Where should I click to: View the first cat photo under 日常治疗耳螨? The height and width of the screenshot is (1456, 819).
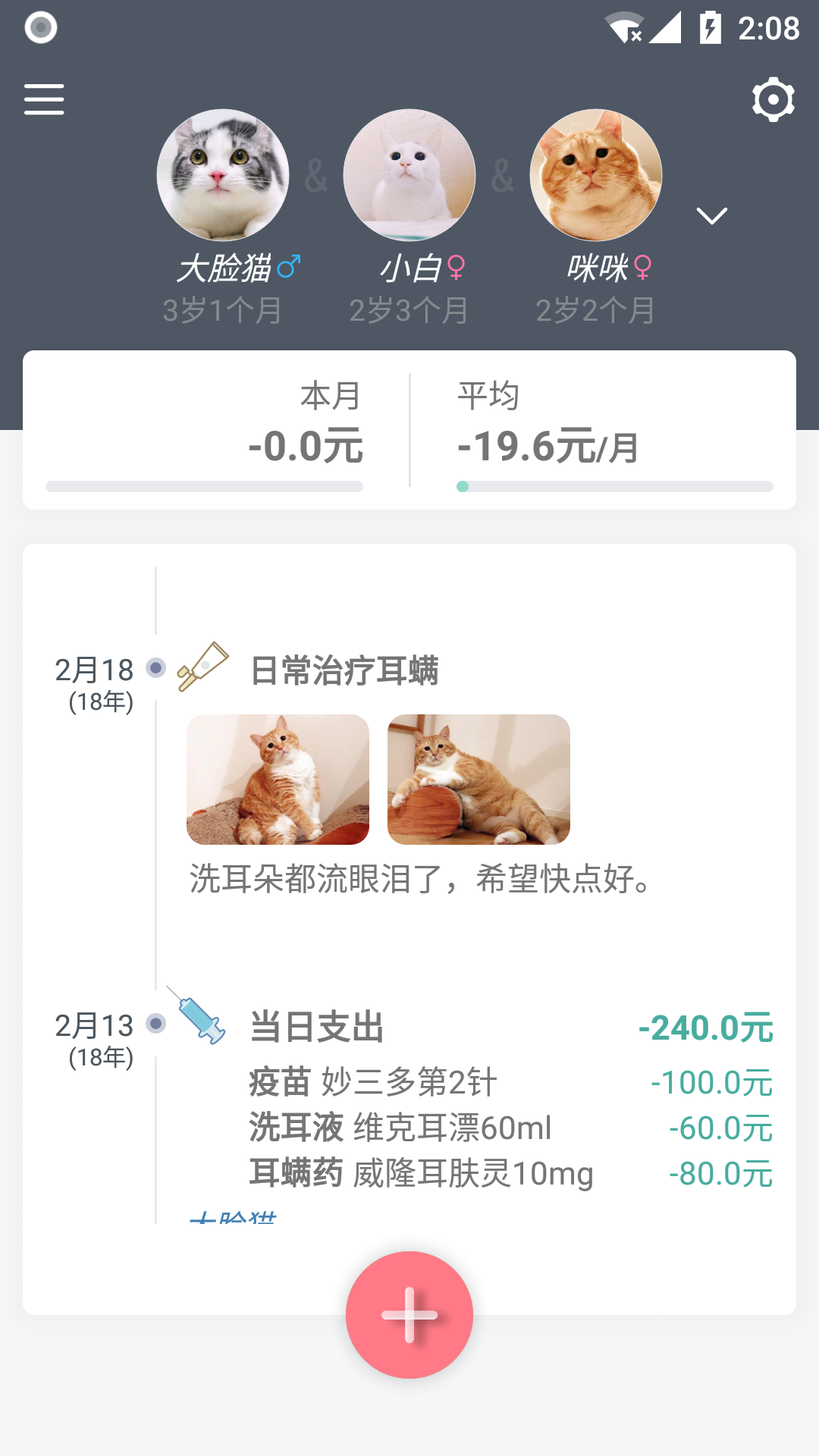tap(278, 778)
